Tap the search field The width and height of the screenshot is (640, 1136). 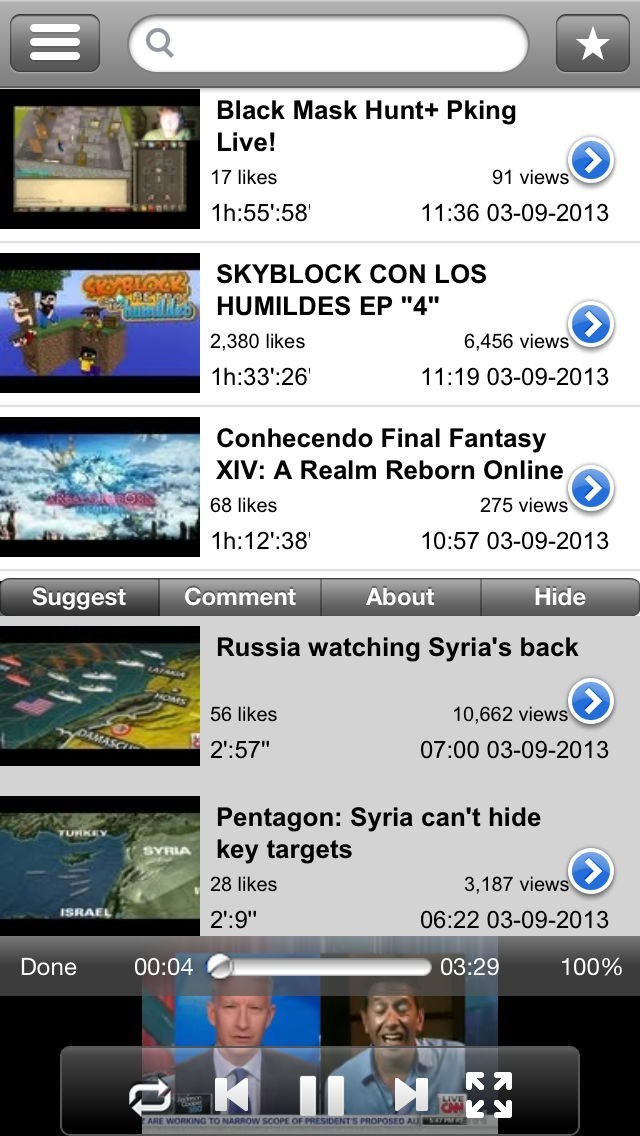[x=330, y=44]
